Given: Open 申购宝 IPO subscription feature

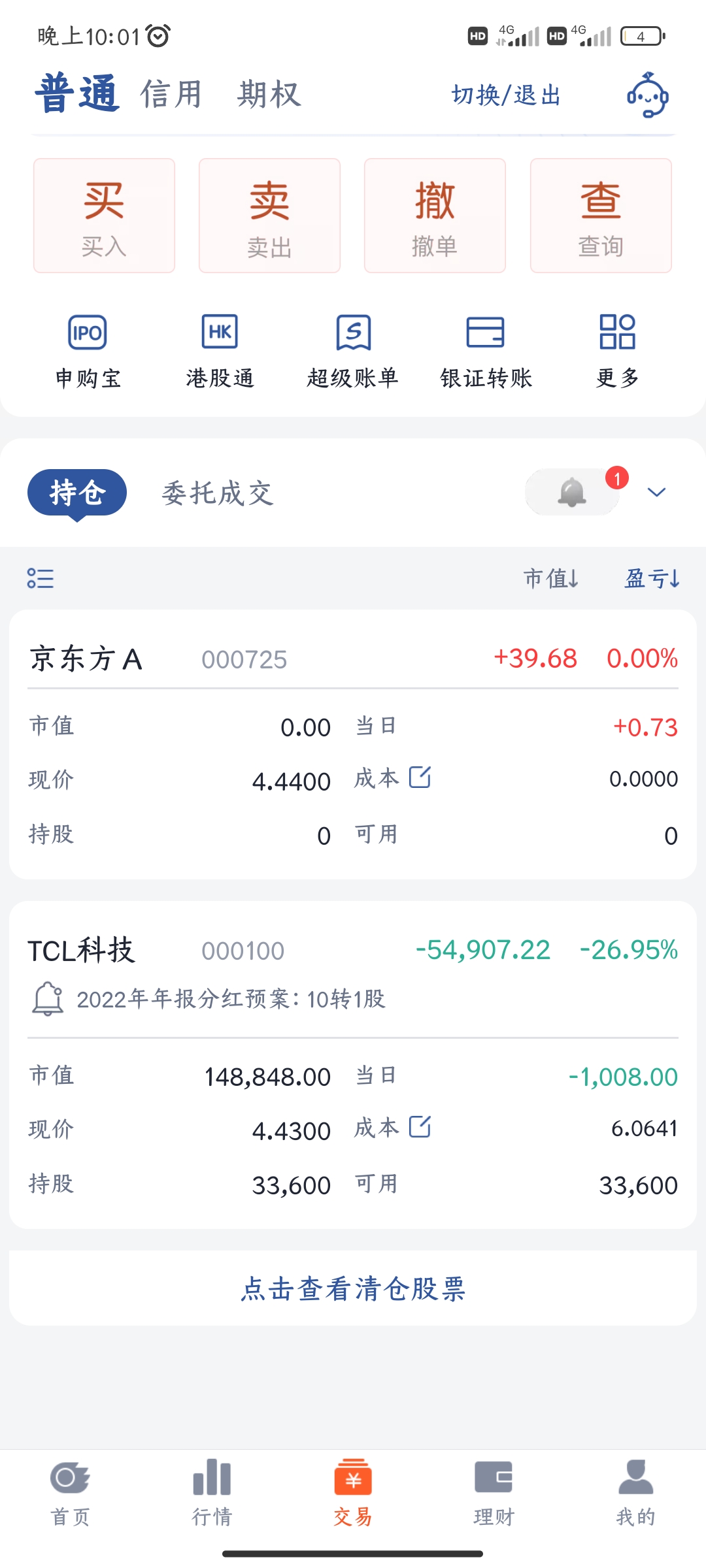Looking at the screenshot, I should (x=88, y=350).
